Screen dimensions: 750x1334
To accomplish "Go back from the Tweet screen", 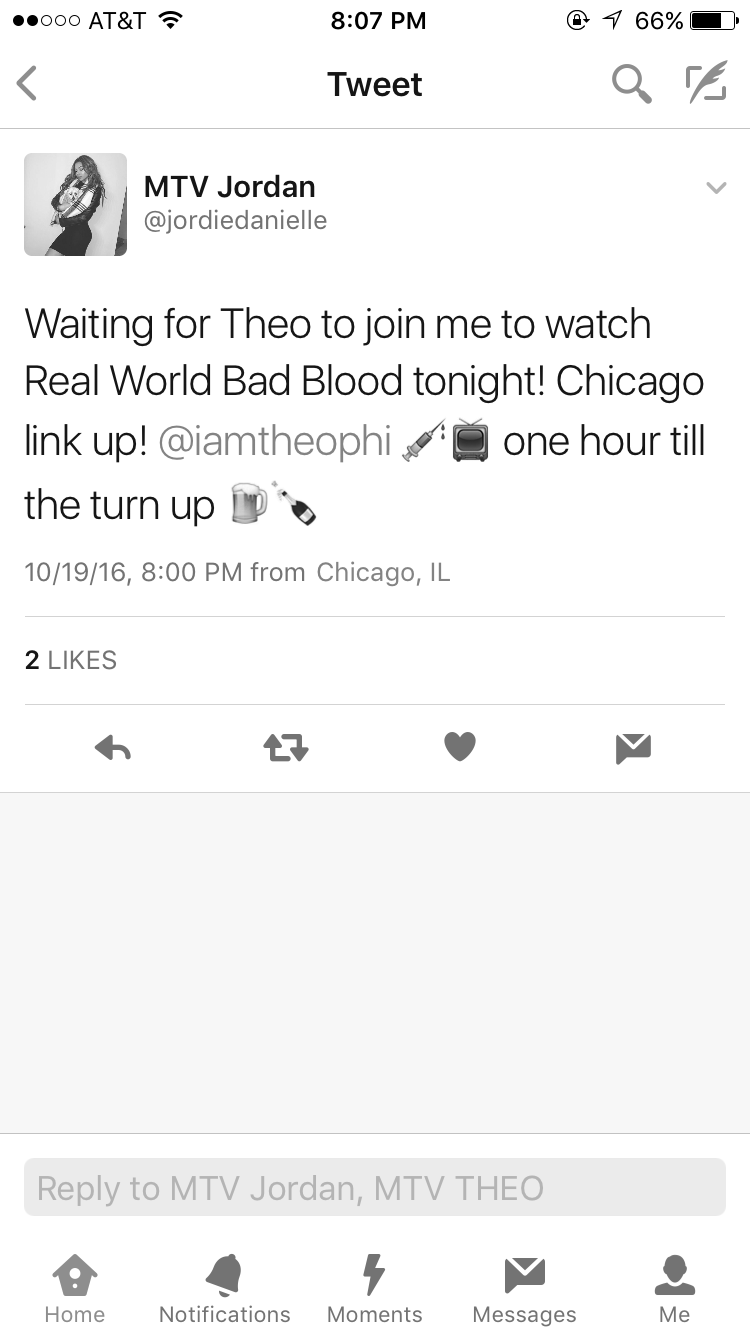I will 28,84.
